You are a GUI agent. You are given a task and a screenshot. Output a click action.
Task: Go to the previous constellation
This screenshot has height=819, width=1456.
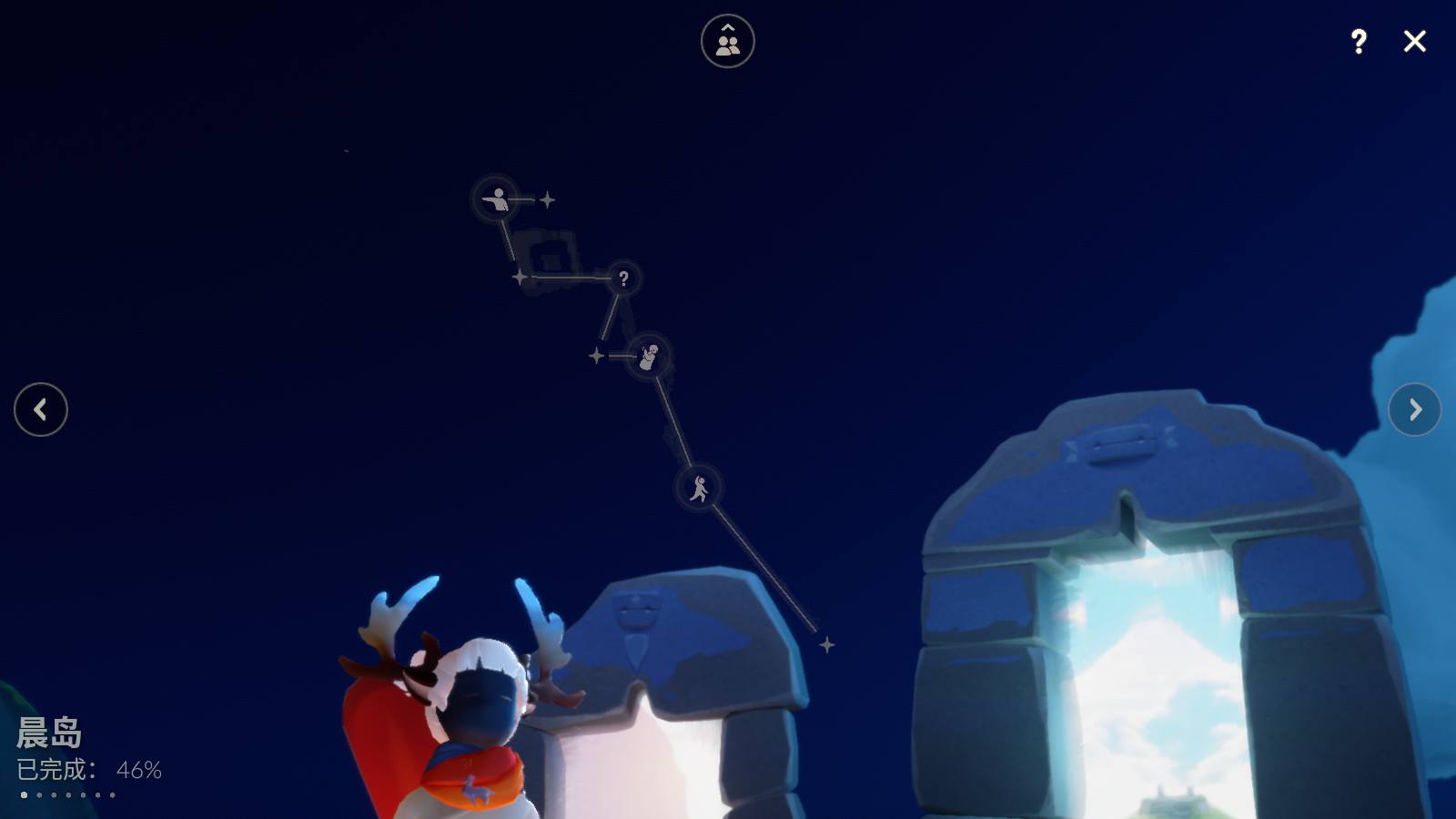(x=41, y=409)
